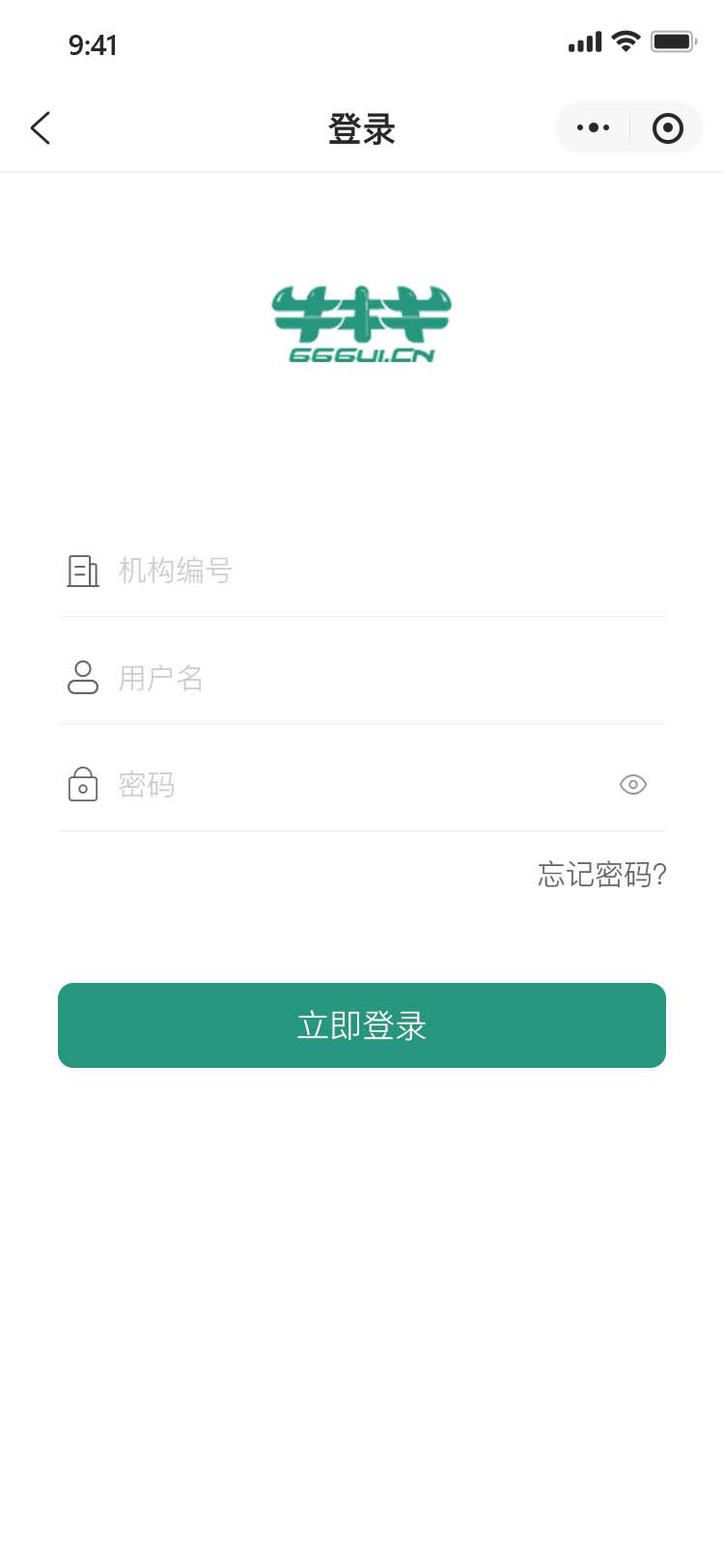Tap the 立即登录 button

pos(362,1025)
